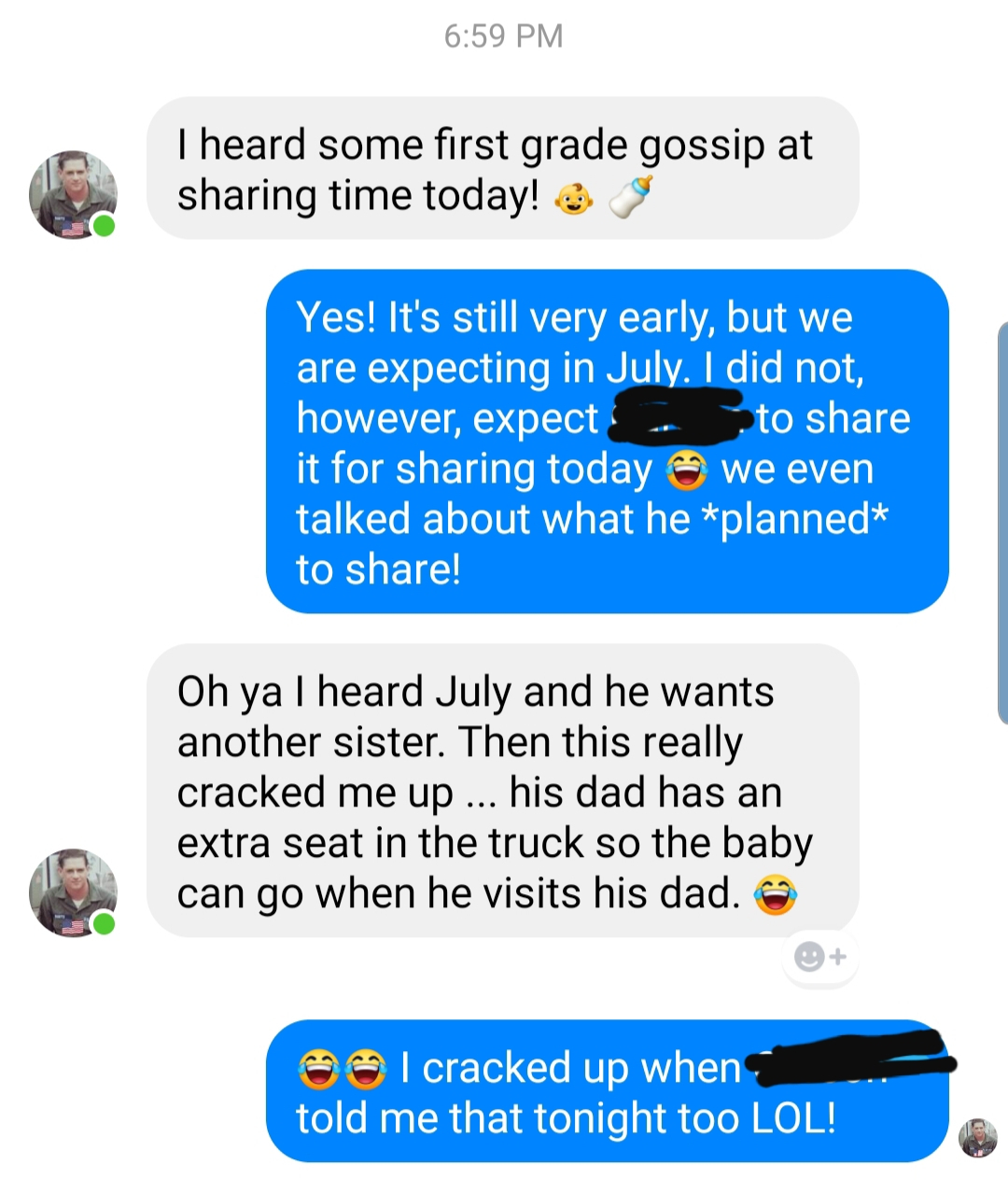The image size is (1008, 1193).
Task: Open sender's avatar beside the truck seat message
Action: [73, 892]
